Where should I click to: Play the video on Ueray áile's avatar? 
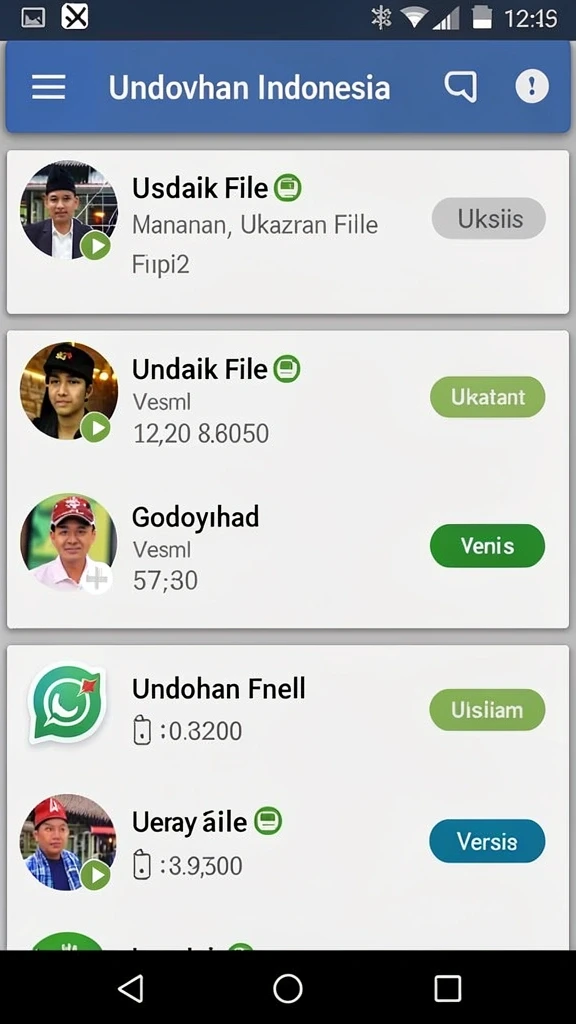point(96,874)
